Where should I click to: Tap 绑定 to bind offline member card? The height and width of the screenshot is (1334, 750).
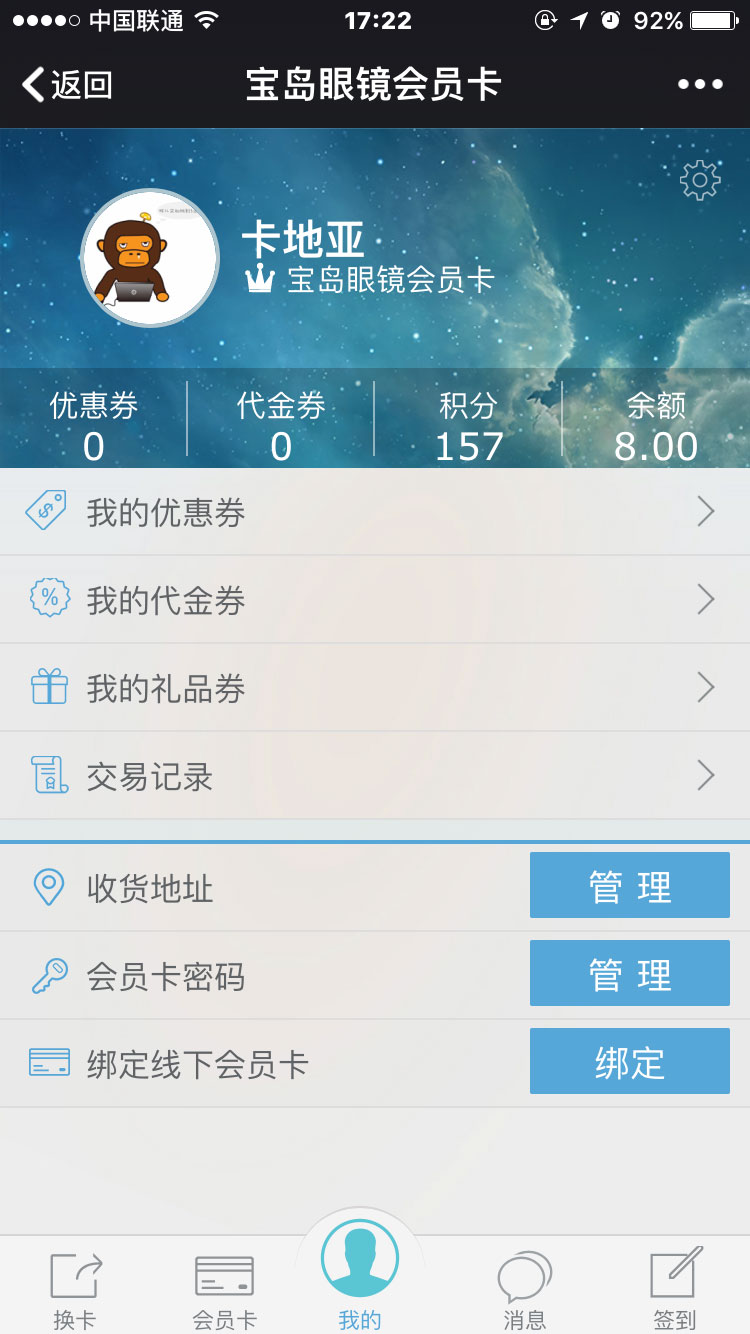click(x=630, y=1062)
